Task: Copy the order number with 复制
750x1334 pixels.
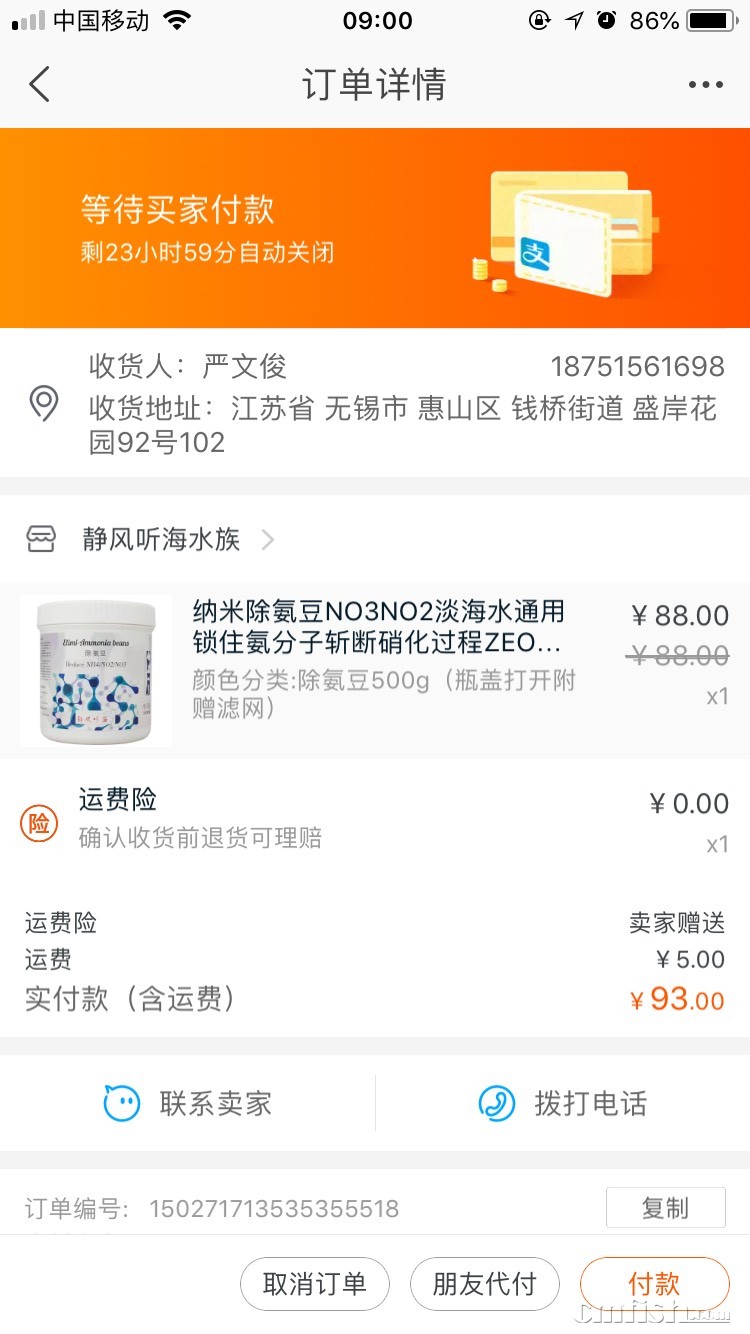Action: pos(665,1208)
